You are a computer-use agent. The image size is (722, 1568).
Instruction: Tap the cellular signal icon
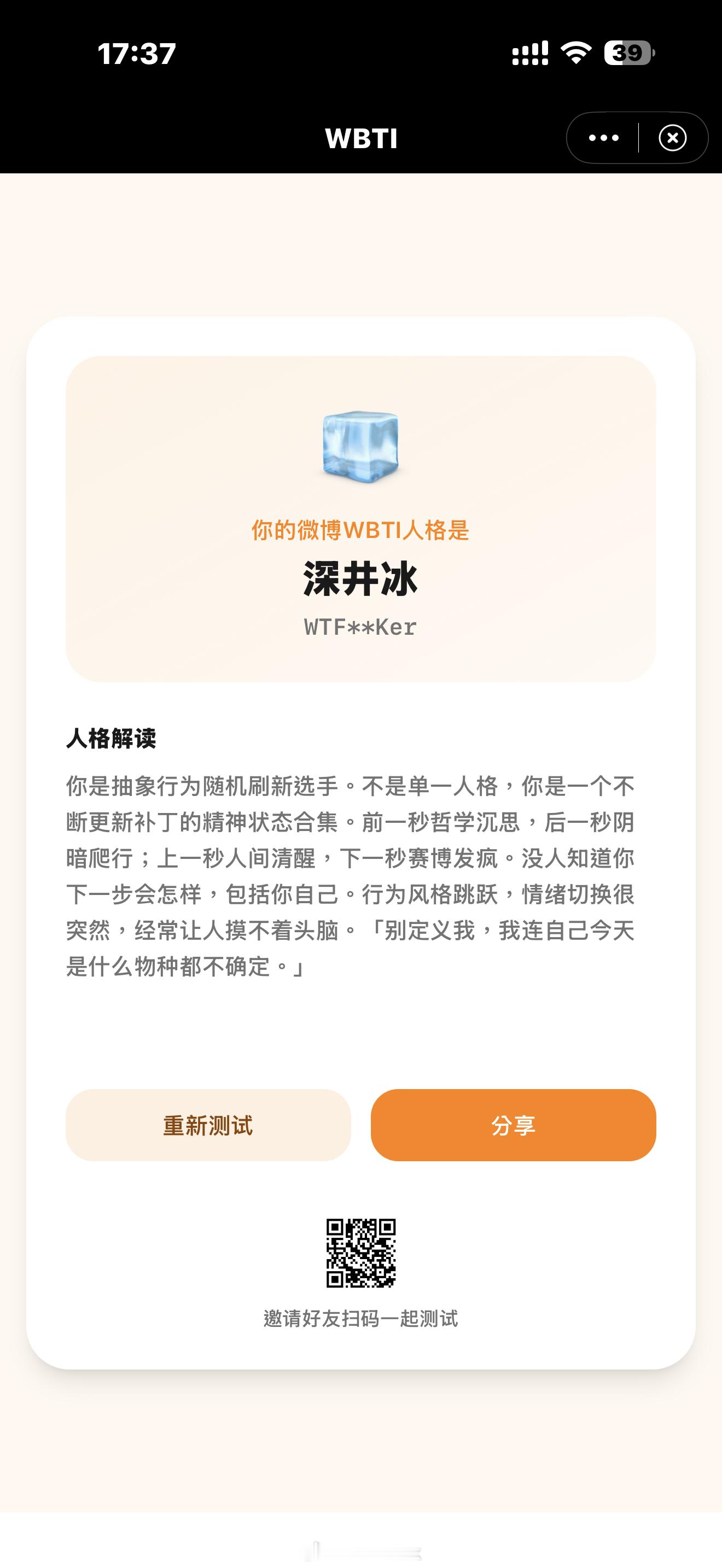click(531, 54)
